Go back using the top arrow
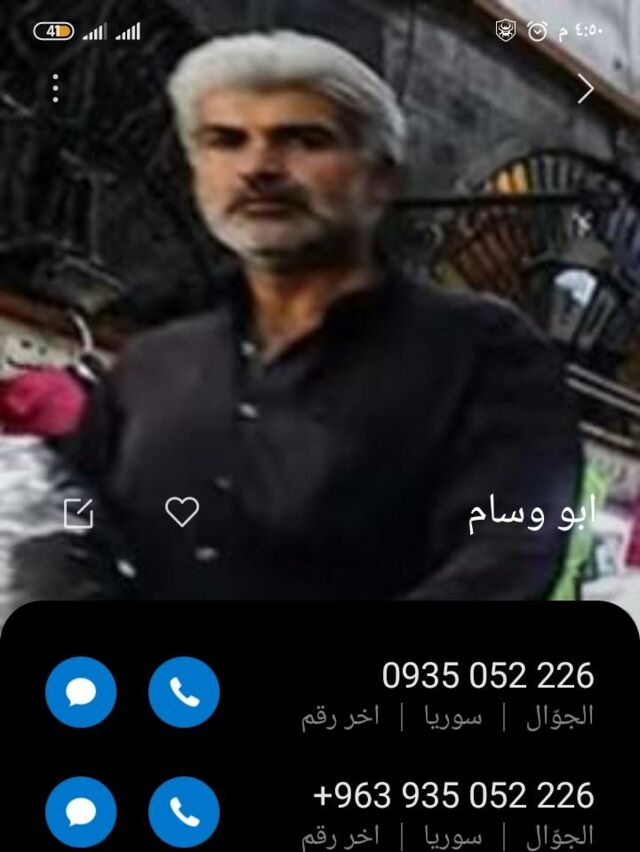640x852 pixels. click(586, 89)
